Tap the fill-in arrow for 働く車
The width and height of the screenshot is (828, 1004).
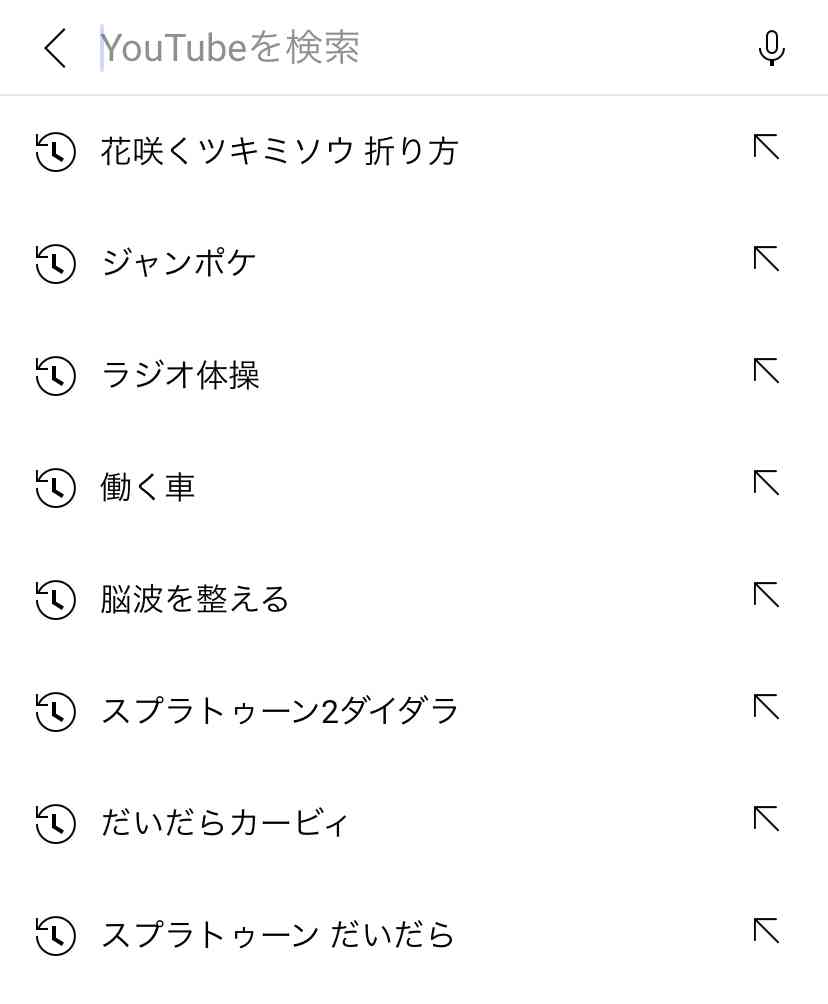[765, 483]
